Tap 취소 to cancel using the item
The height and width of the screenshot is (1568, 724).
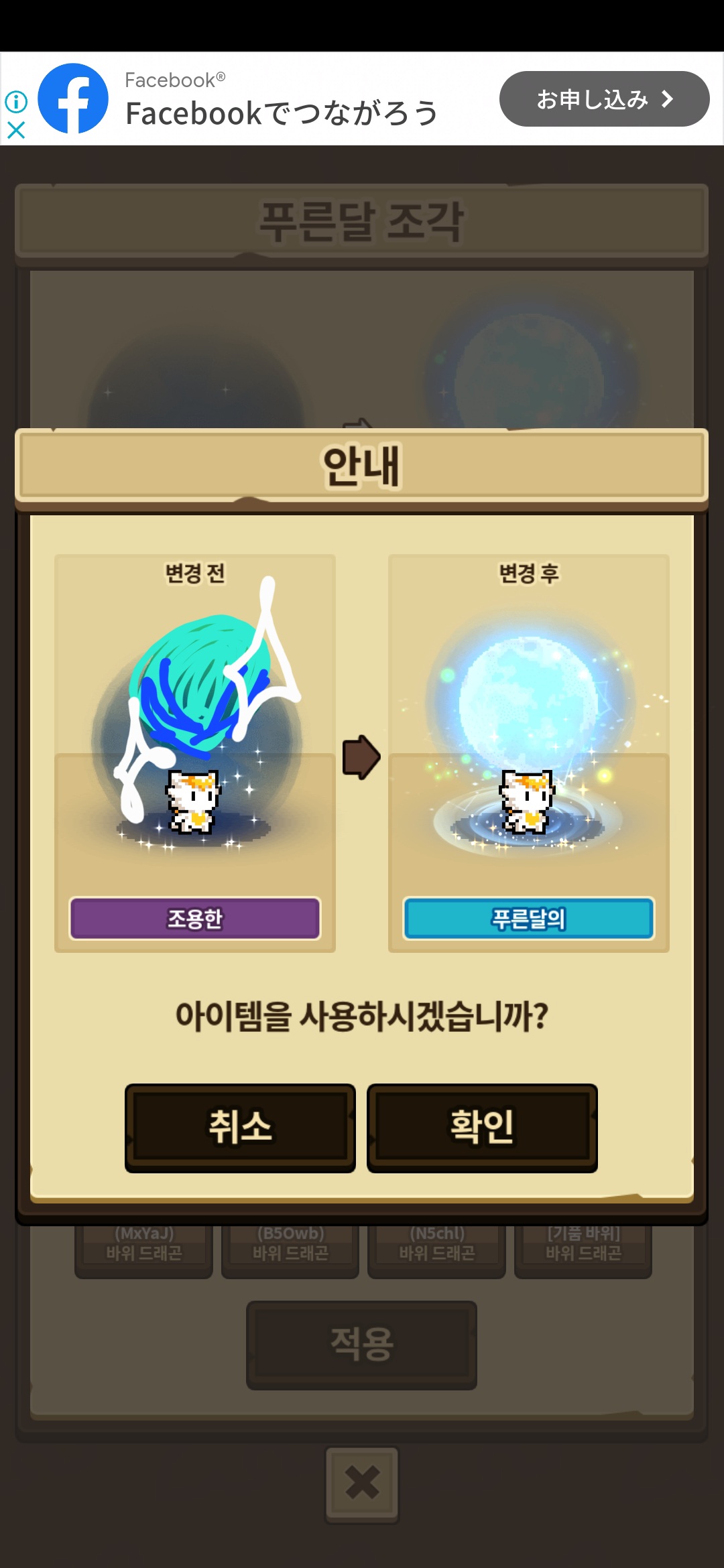point(240,1128)
